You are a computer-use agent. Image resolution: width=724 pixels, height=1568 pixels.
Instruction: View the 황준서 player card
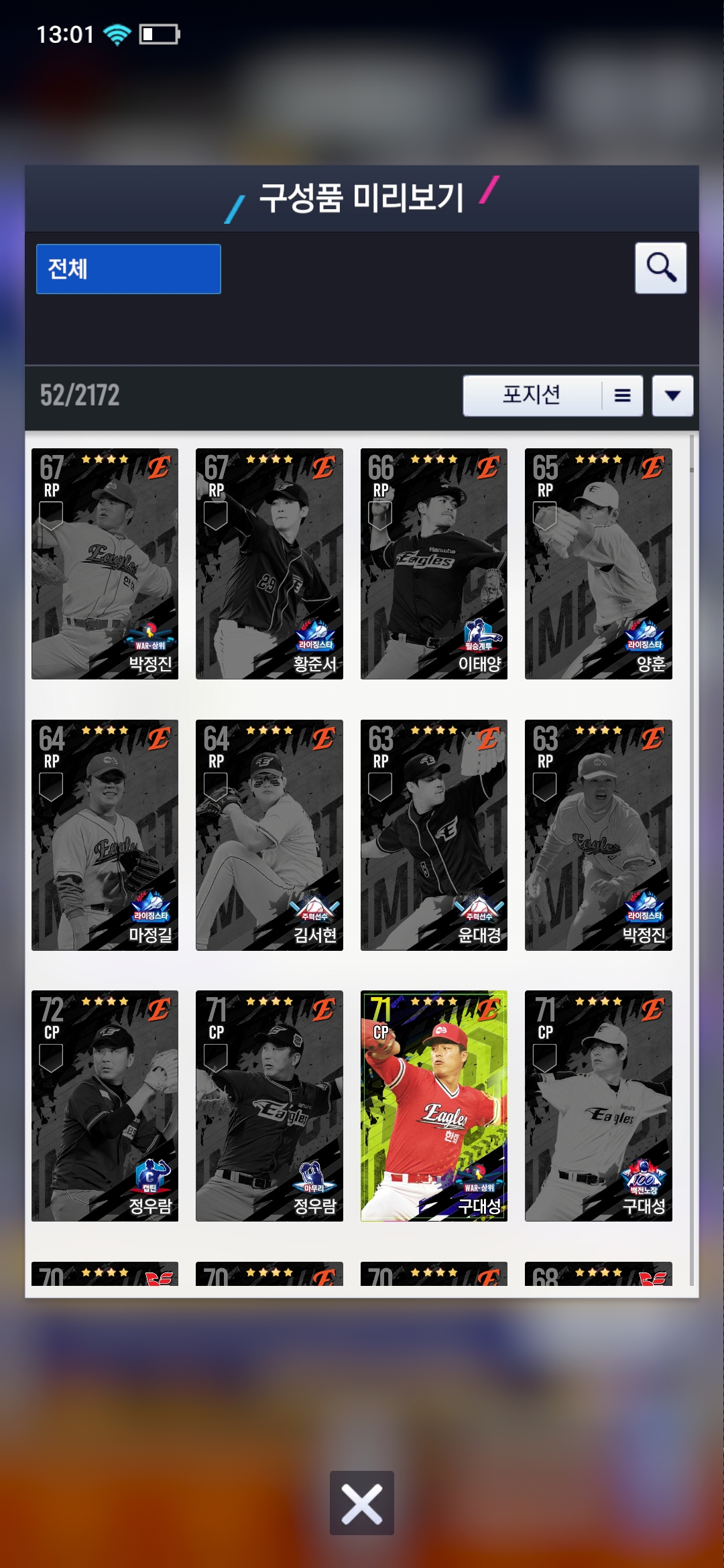pyautogui.click(x=269, y=564)
